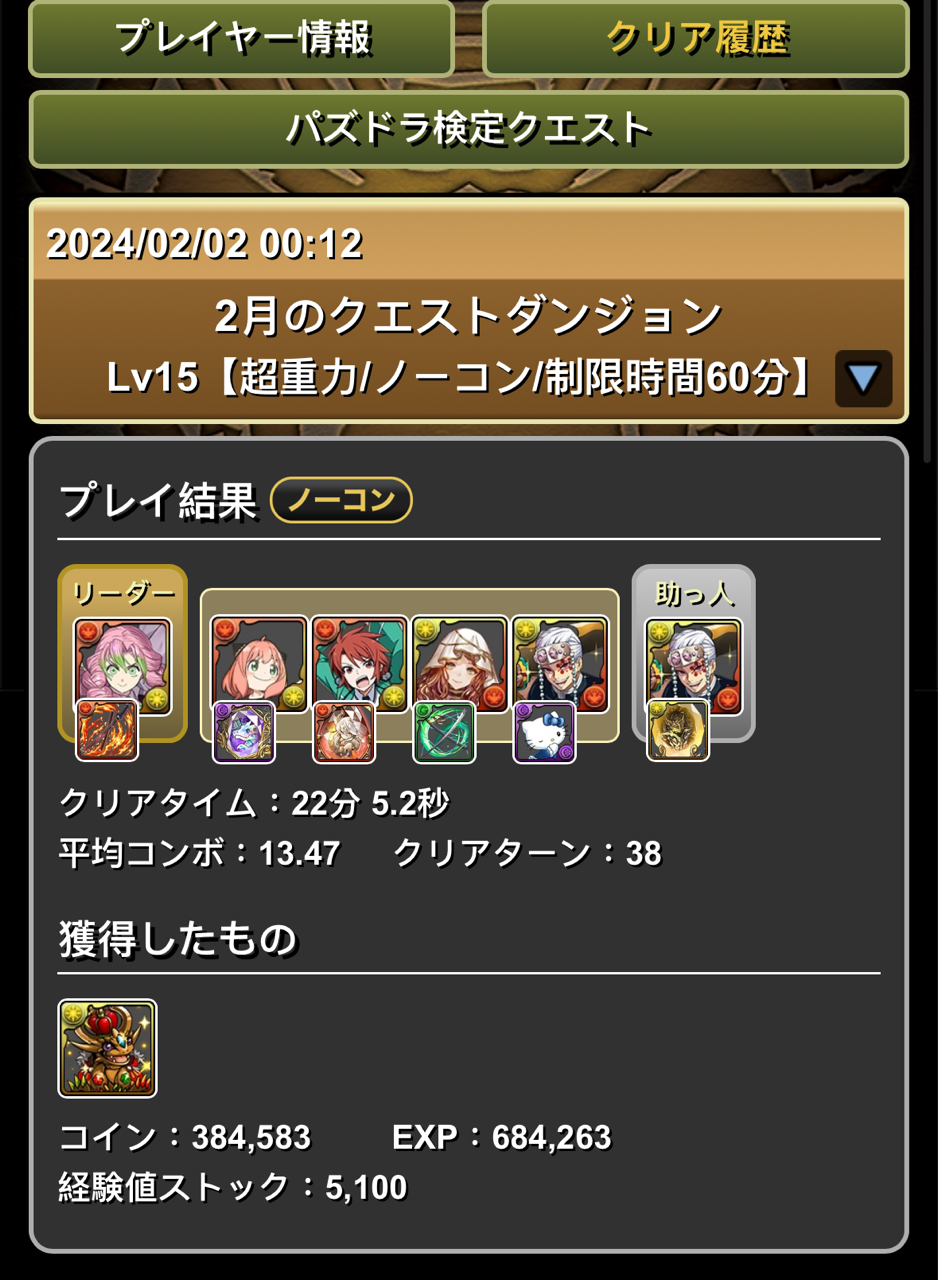Open パズドラ検定クエスト
Screen dimensions: 938x1280
468,129
